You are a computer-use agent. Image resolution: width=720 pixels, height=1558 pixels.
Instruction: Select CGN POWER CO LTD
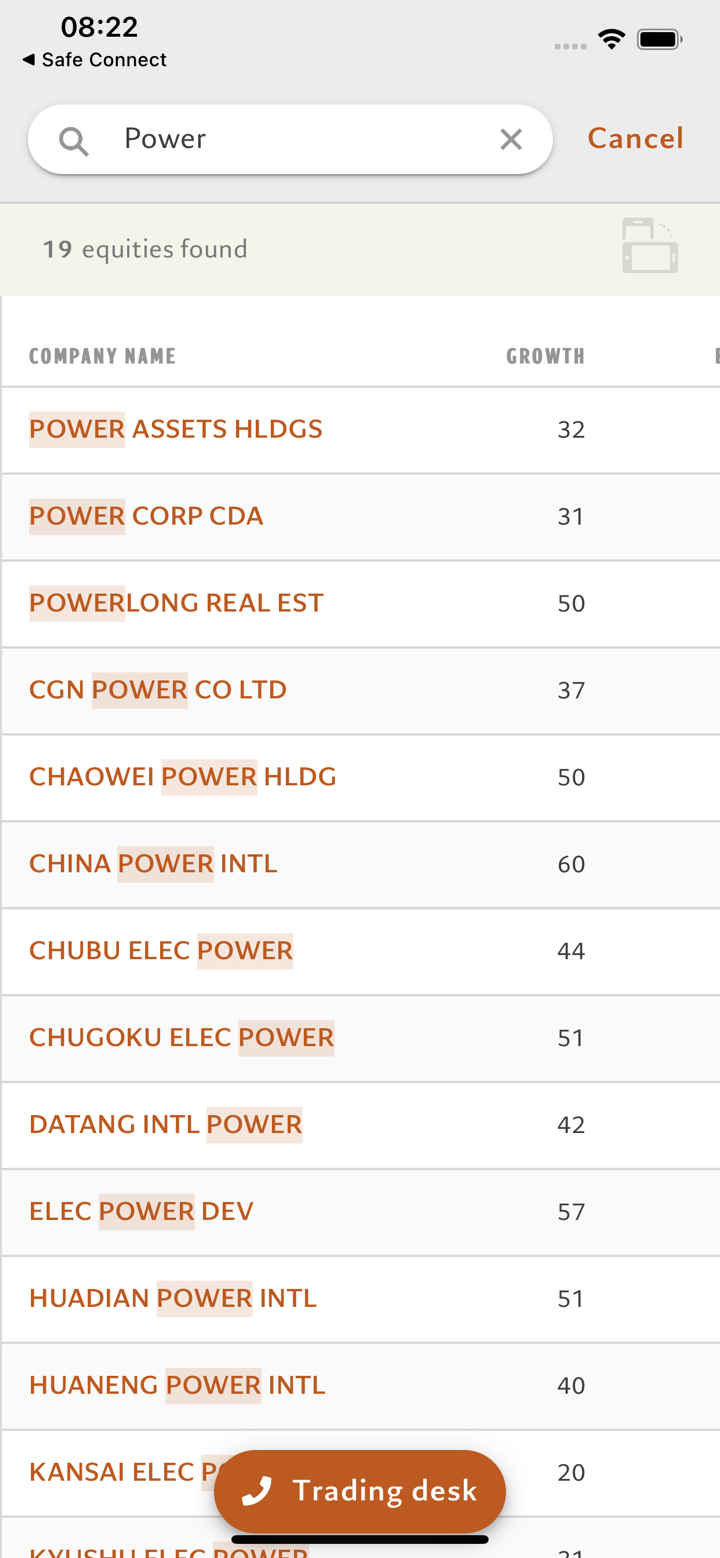click(158, 690)
